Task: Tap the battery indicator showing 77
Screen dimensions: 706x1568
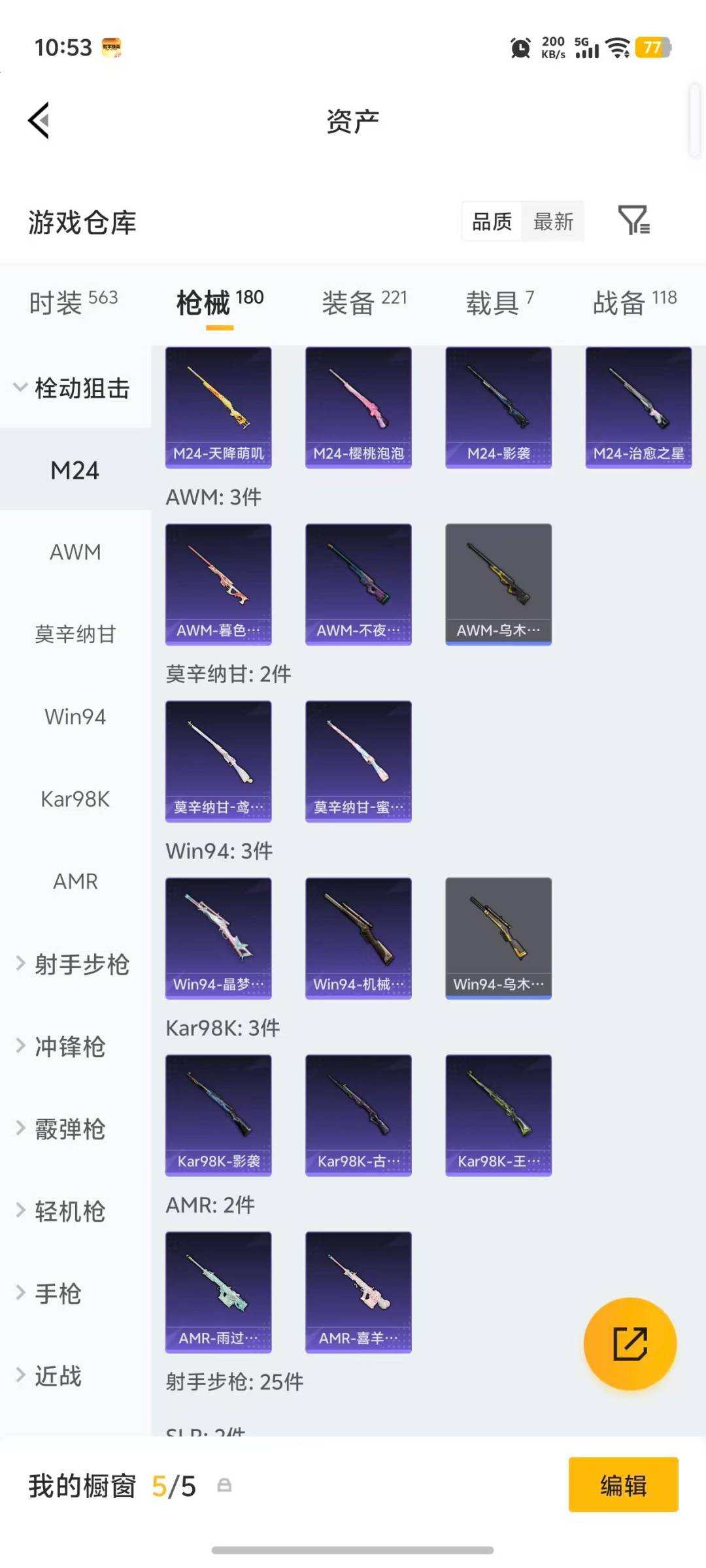Action: coord(654,48)
